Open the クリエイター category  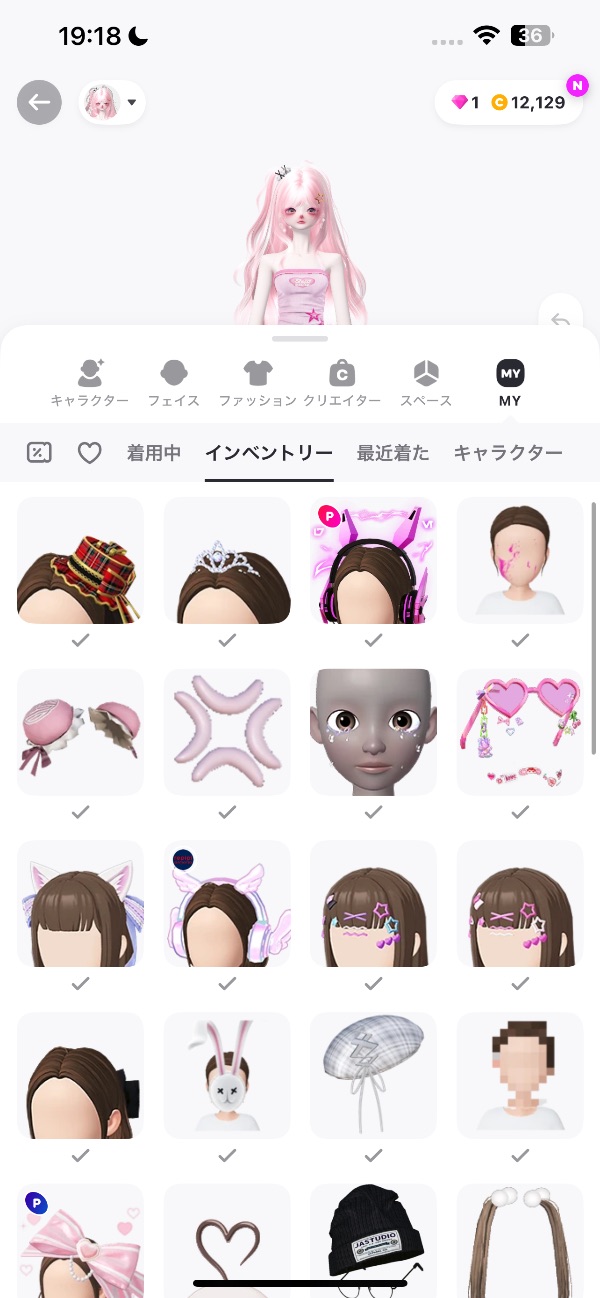point(342,383)
